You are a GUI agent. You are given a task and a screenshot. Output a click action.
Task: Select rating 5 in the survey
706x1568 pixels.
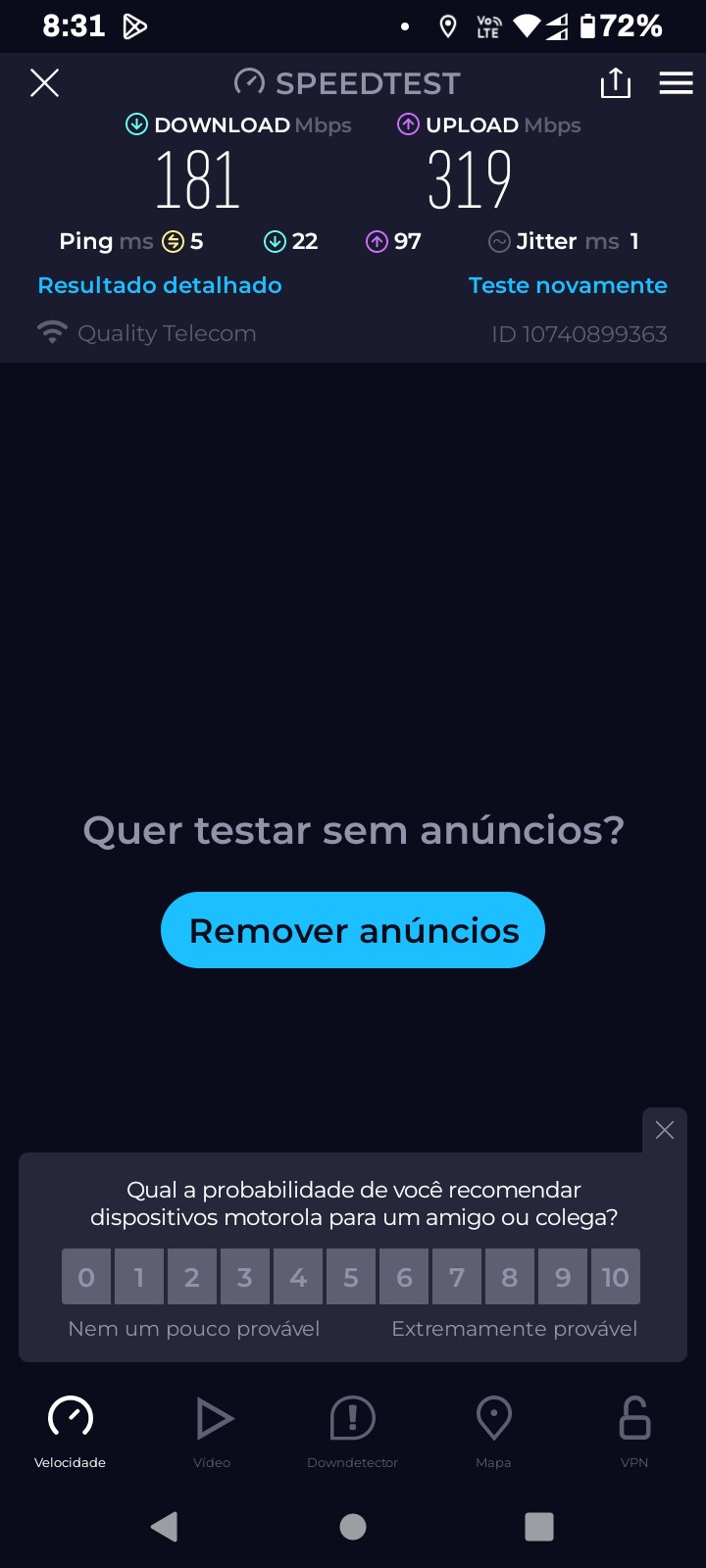click(x=351, y=1277)
